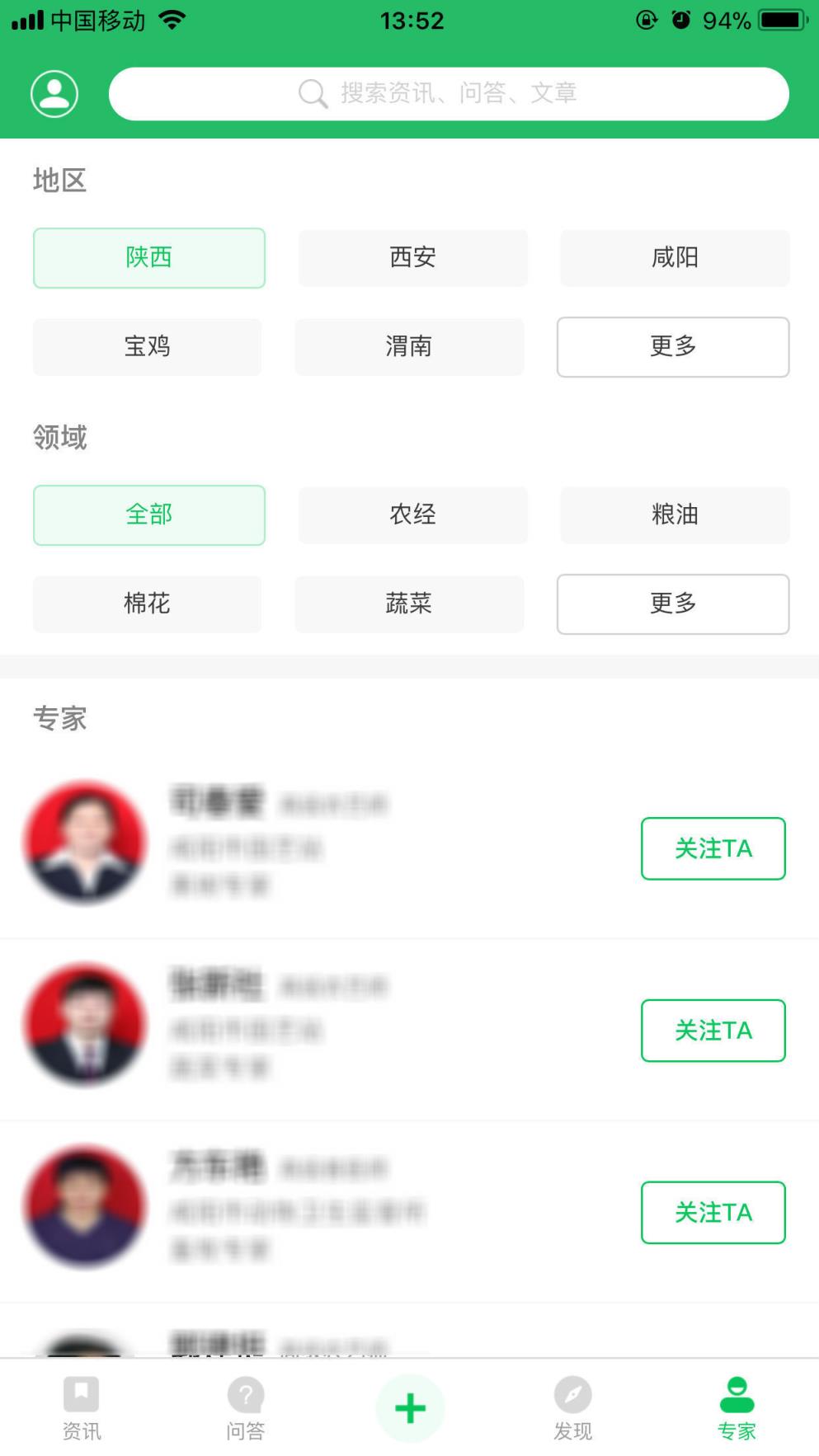The image size is (819, 1456).
Task: Select the 专家 experts tab icon
Action: [737, 1390]
